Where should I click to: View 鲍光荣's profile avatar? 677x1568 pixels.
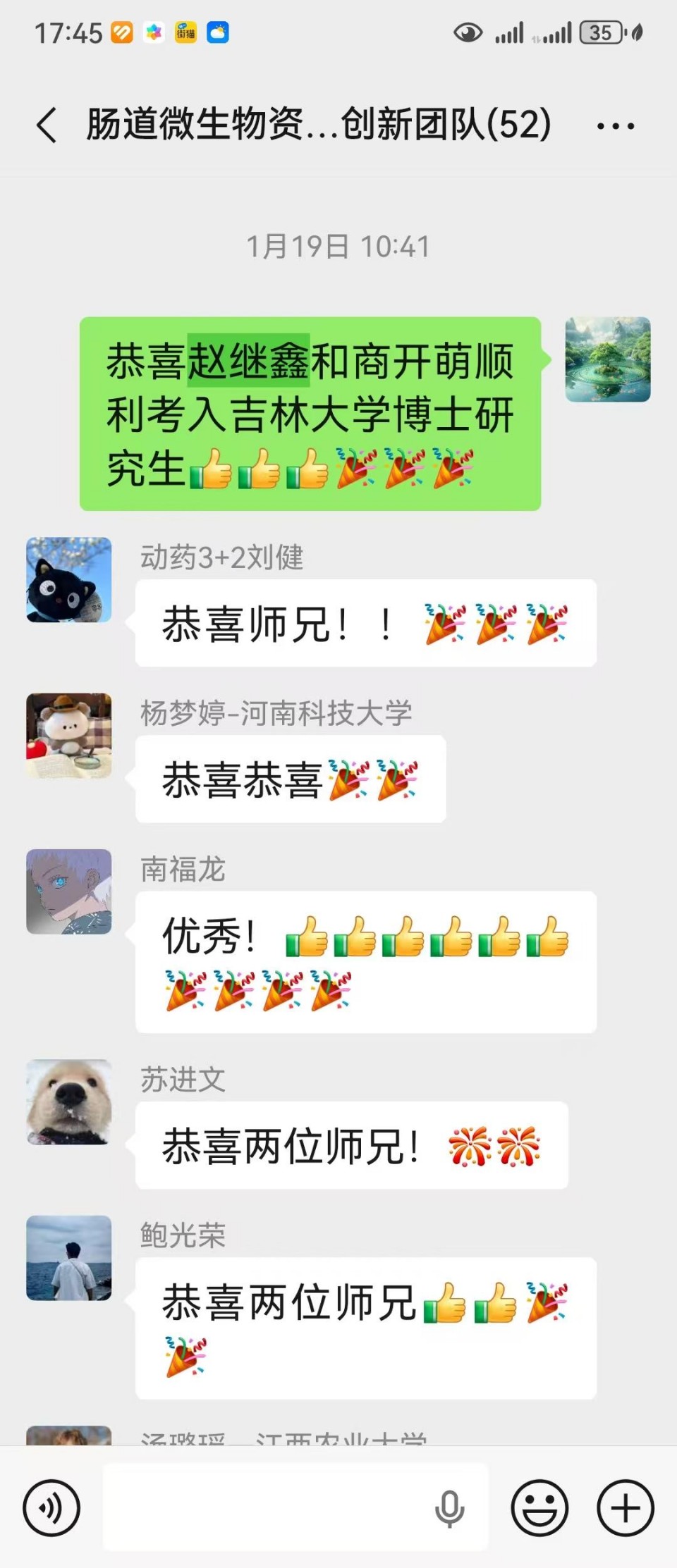pyautogui.click(x=69, y=1258)
